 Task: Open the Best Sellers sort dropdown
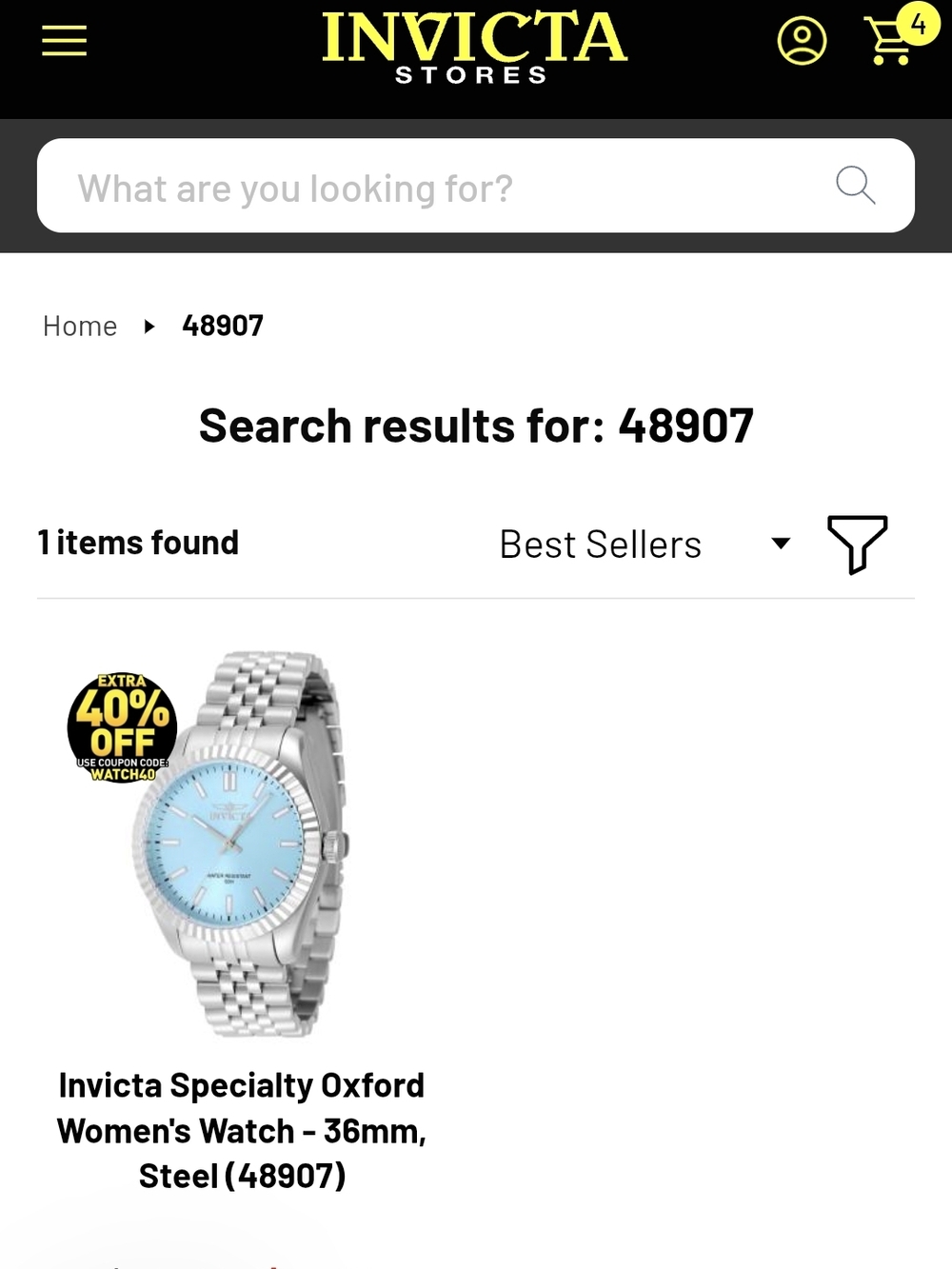(600, 544)
